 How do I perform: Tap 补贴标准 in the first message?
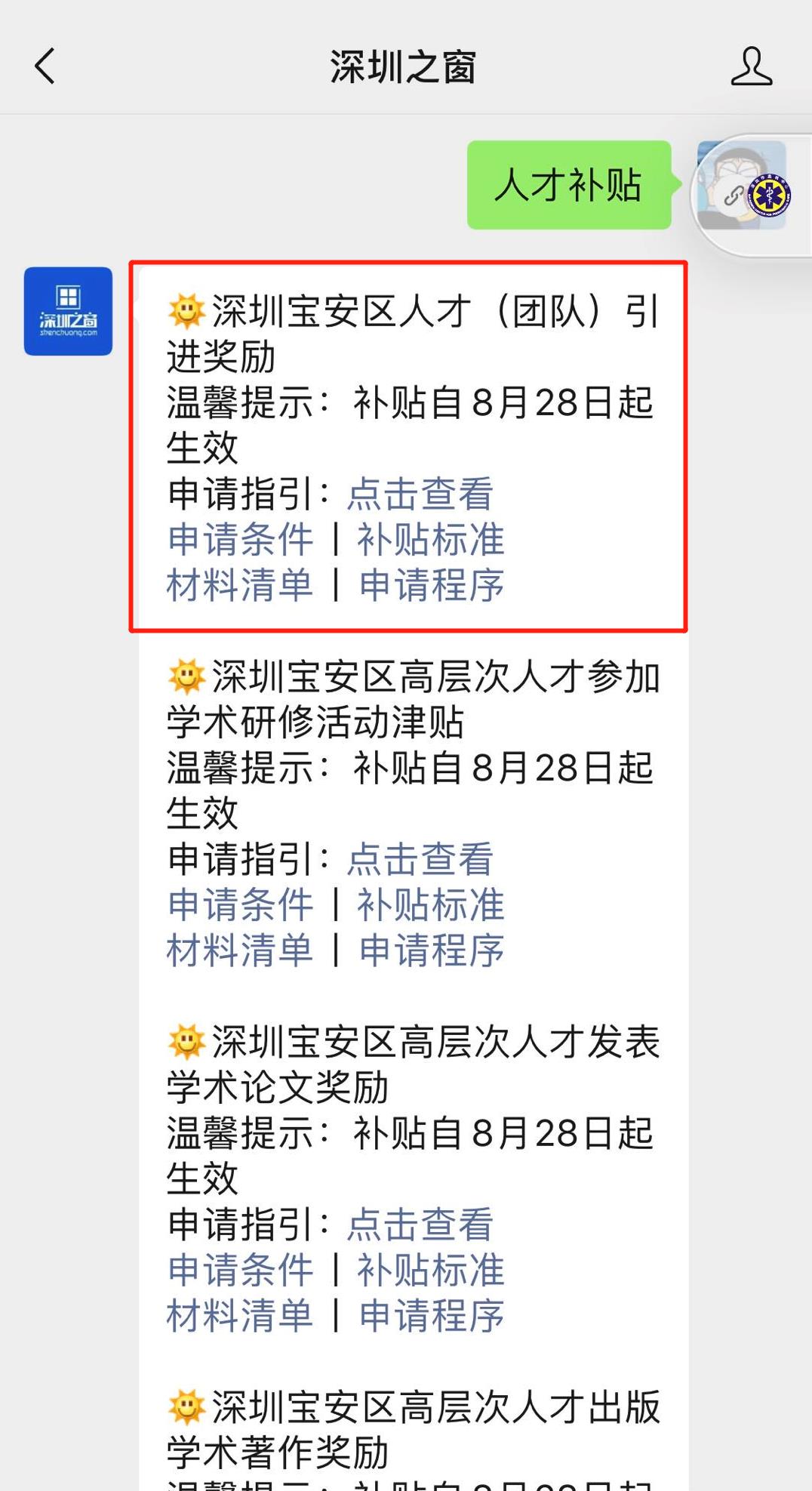coord(430,539)
